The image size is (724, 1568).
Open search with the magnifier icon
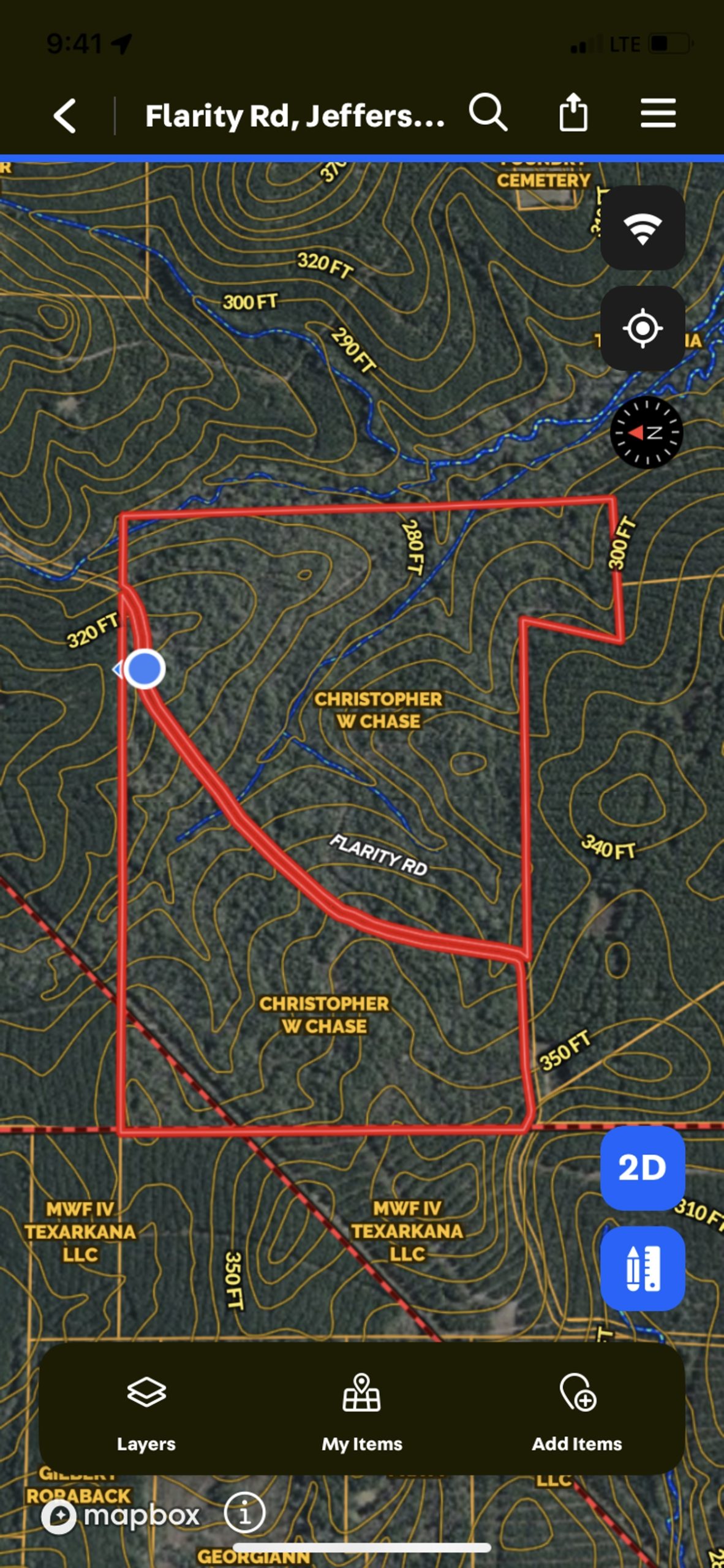pos(488,113)
